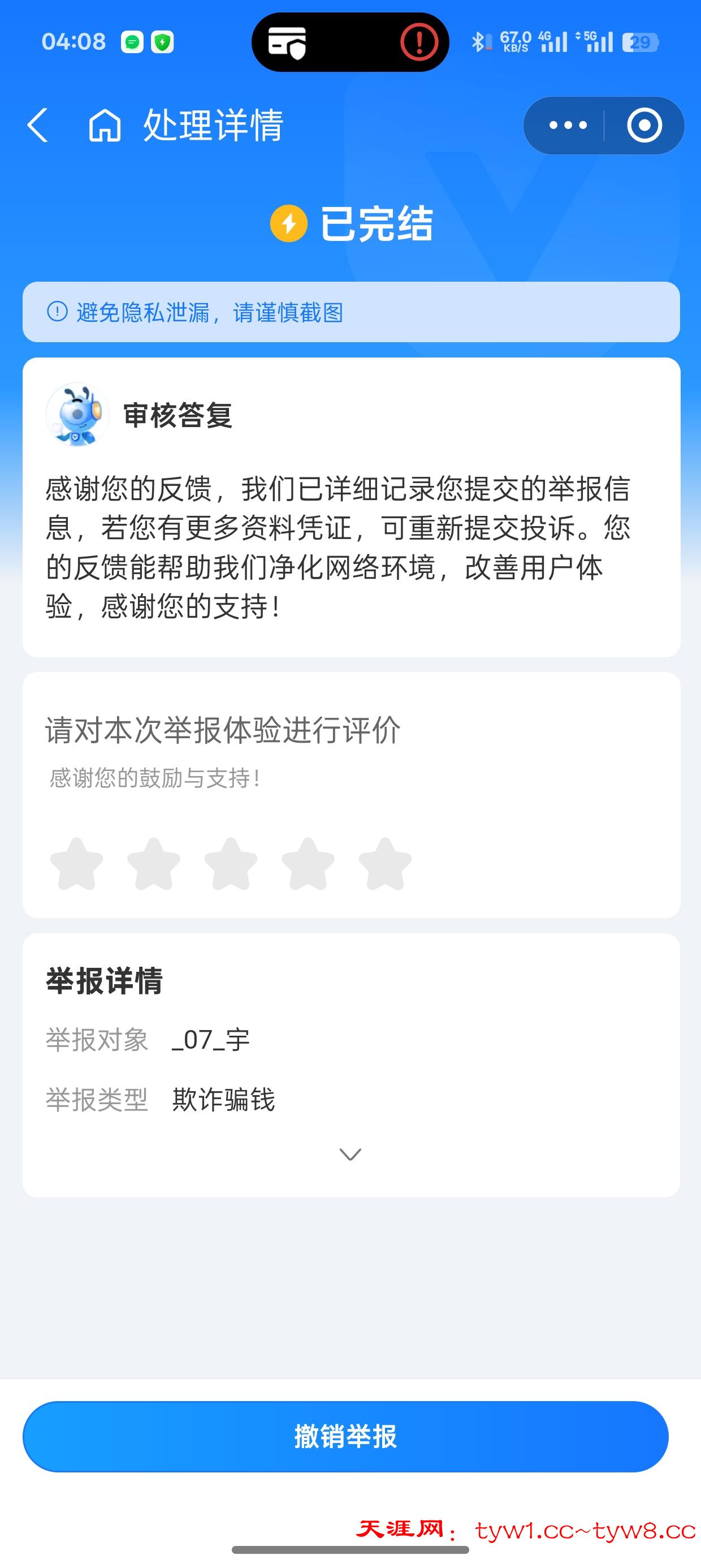Select the third rating star
This screenshot has height=1568, width=701.
pos(231,864)
